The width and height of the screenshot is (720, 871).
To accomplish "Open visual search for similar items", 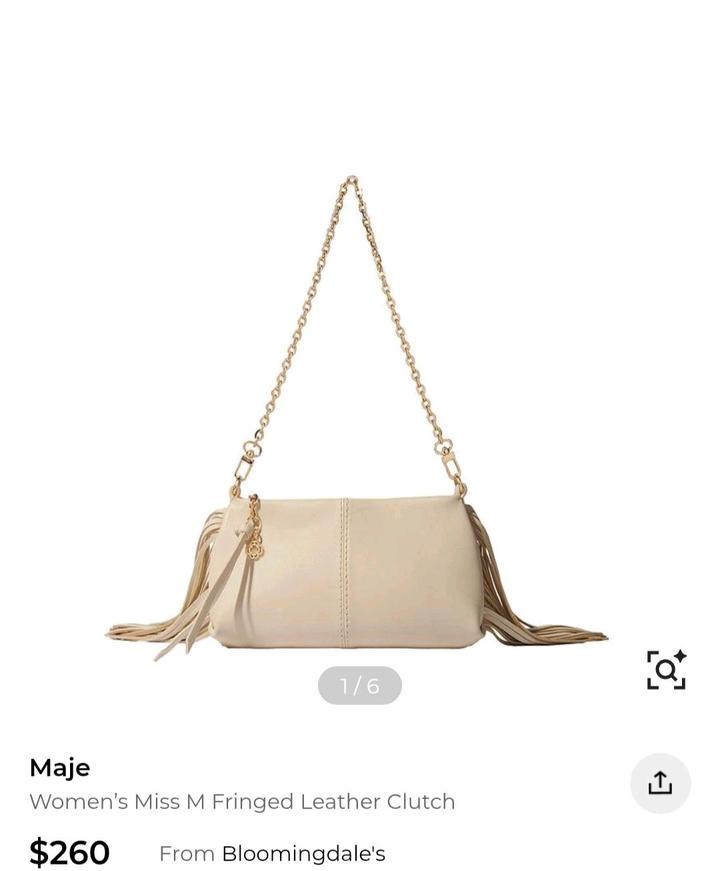I will tap(666, 669).
